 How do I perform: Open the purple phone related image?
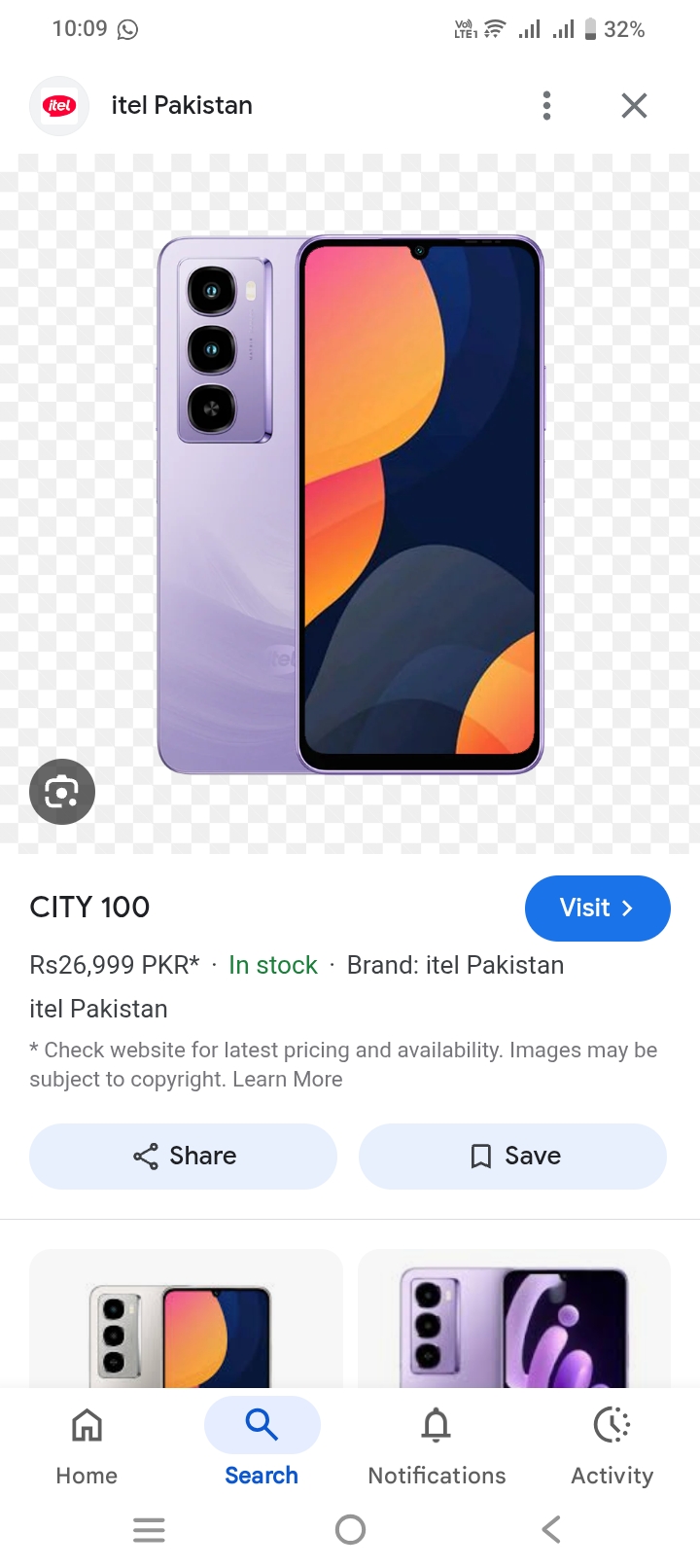click(513, 1323)
